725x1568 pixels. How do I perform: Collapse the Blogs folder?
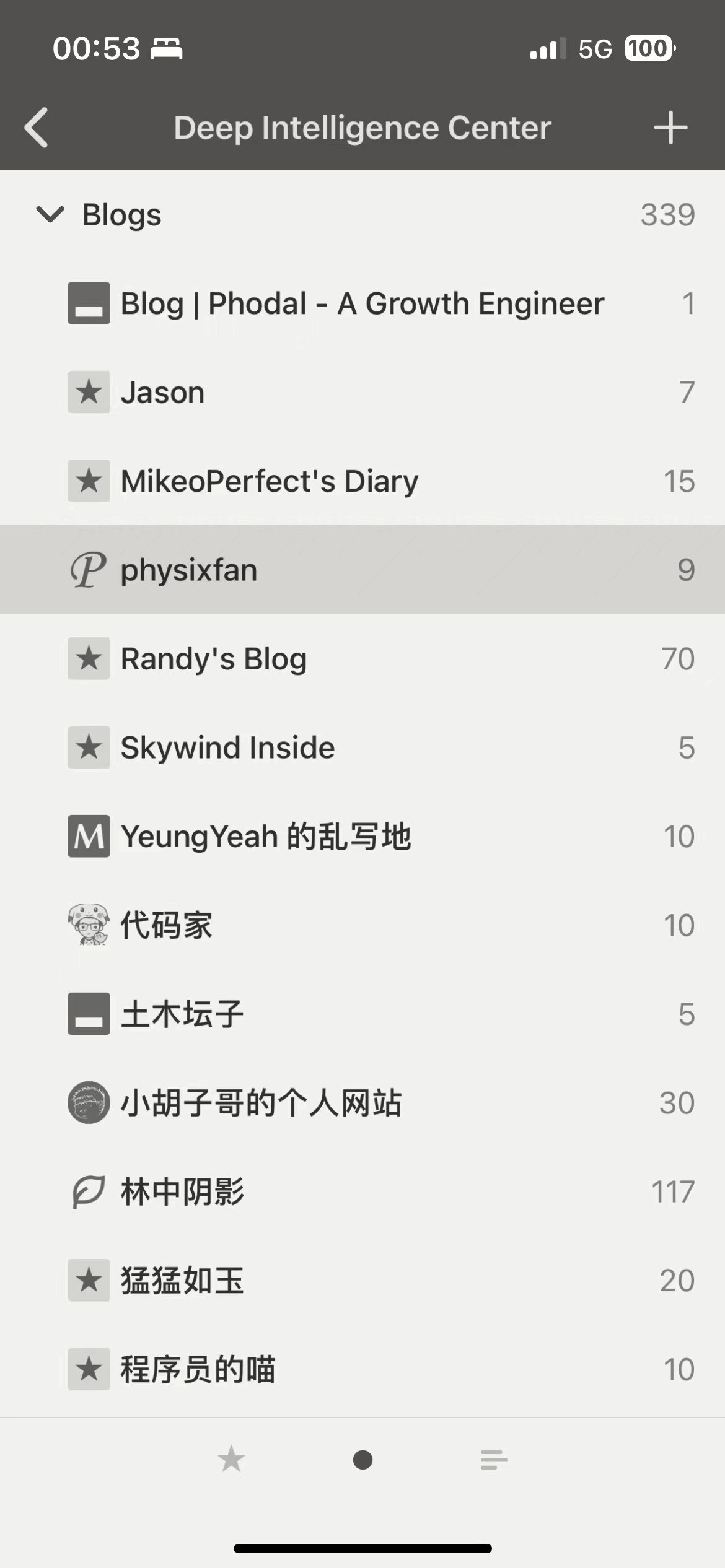[x=50, y=215]
